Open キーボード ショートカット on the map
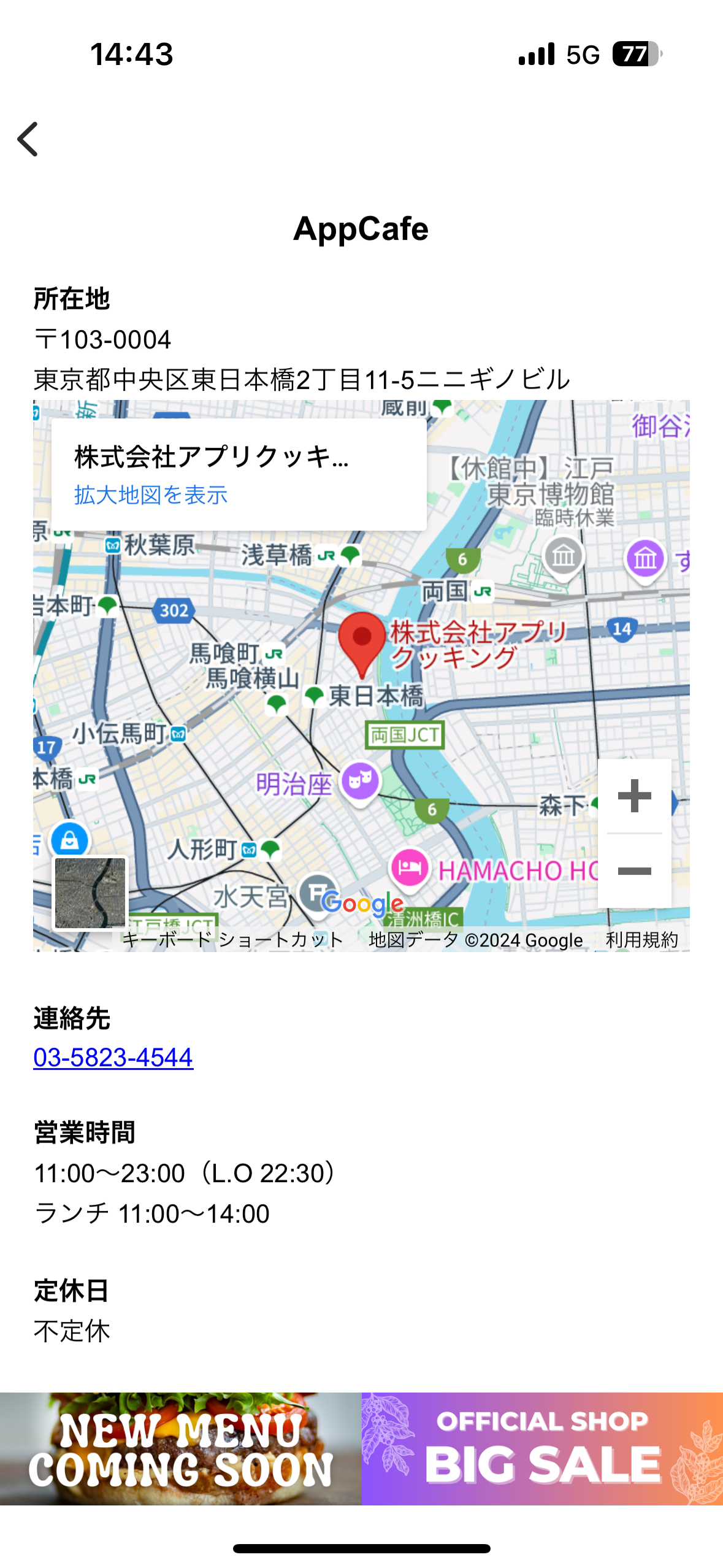 click(232, 940)
